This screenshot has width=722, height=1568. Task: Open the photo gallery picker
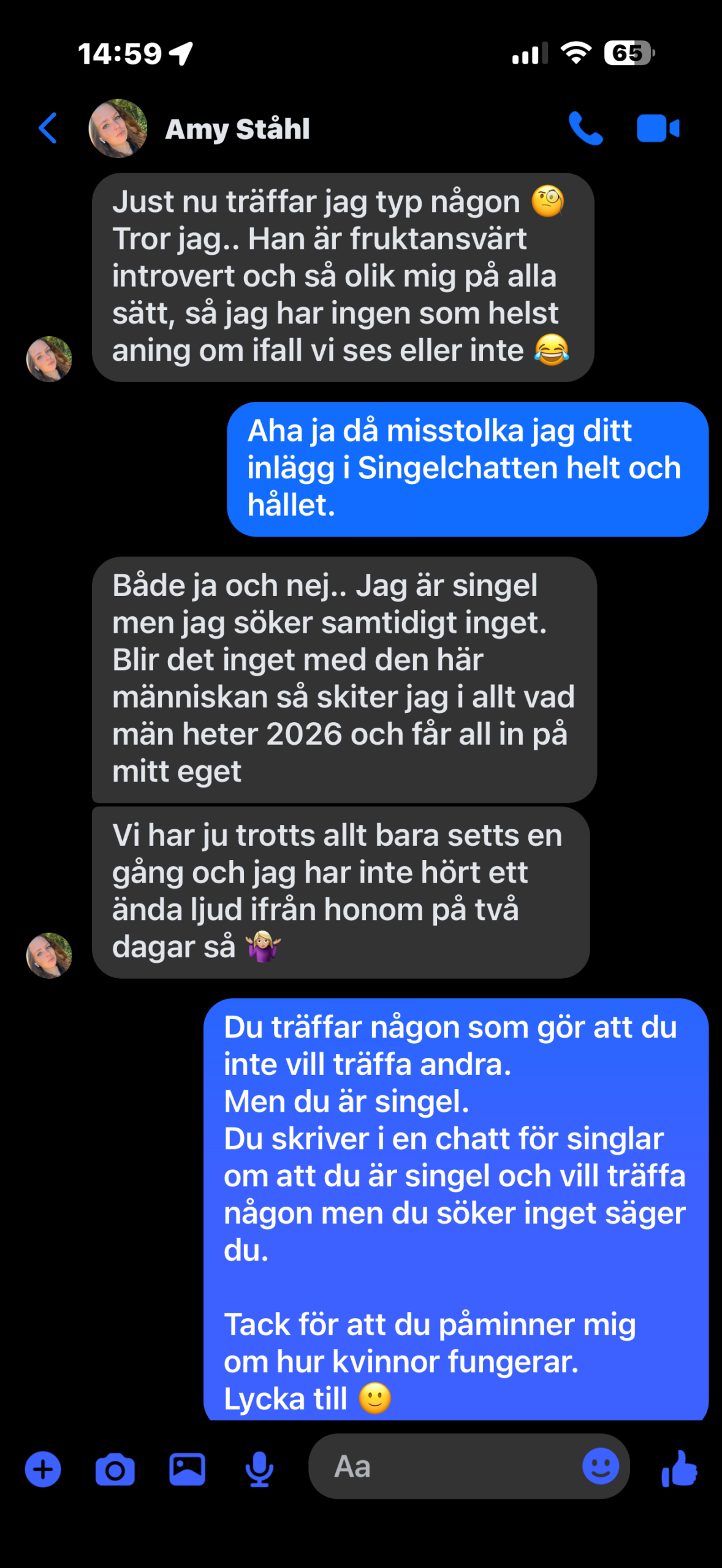click(x=187, y=1469)
